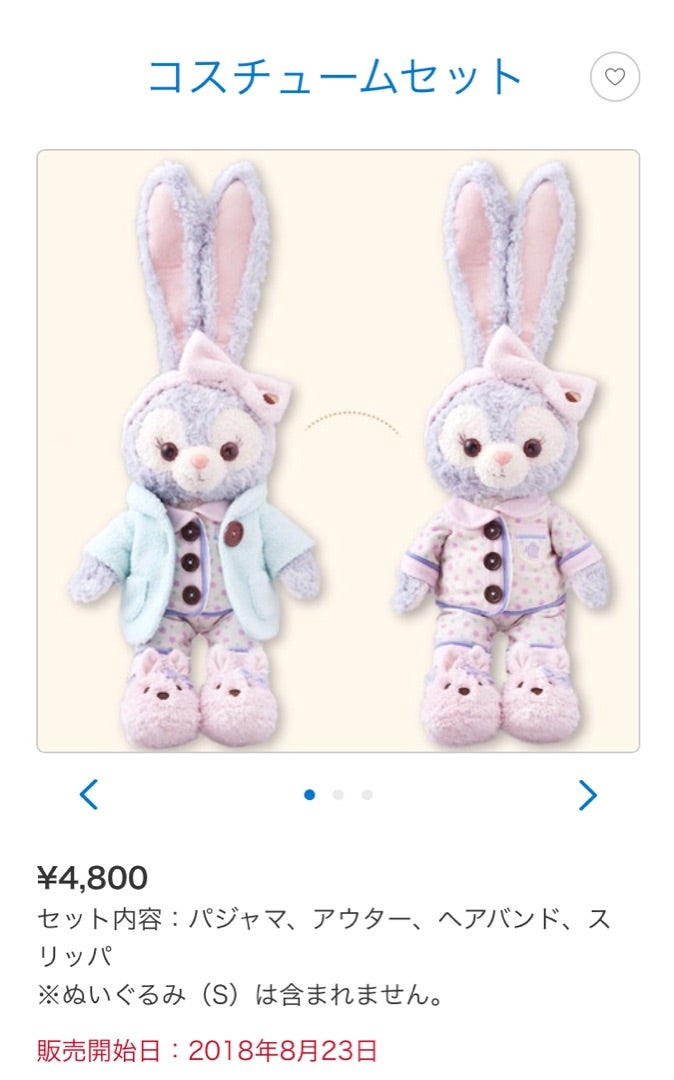Jump to the third image dot

coord(367,795)
